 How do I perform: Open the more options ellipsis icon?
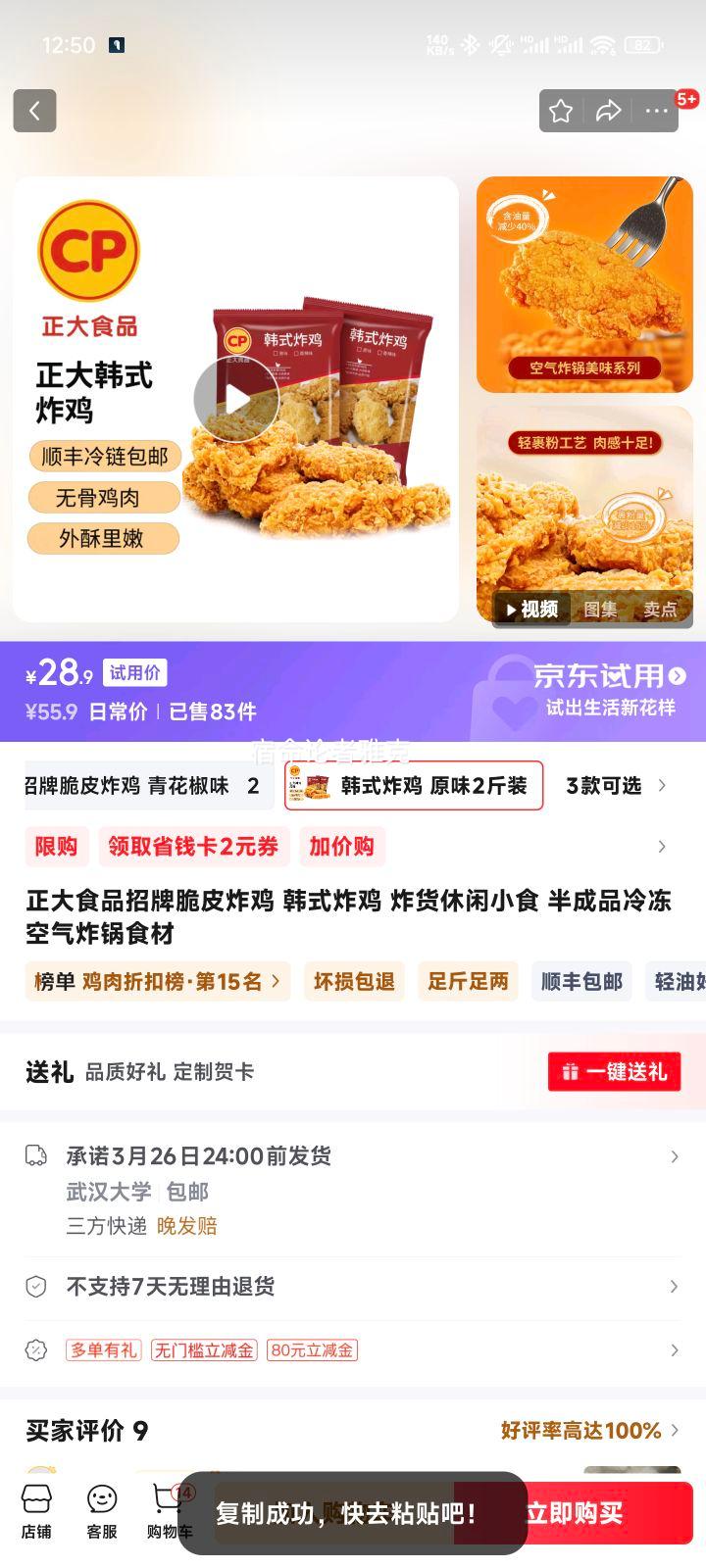[x=655, y=111]
